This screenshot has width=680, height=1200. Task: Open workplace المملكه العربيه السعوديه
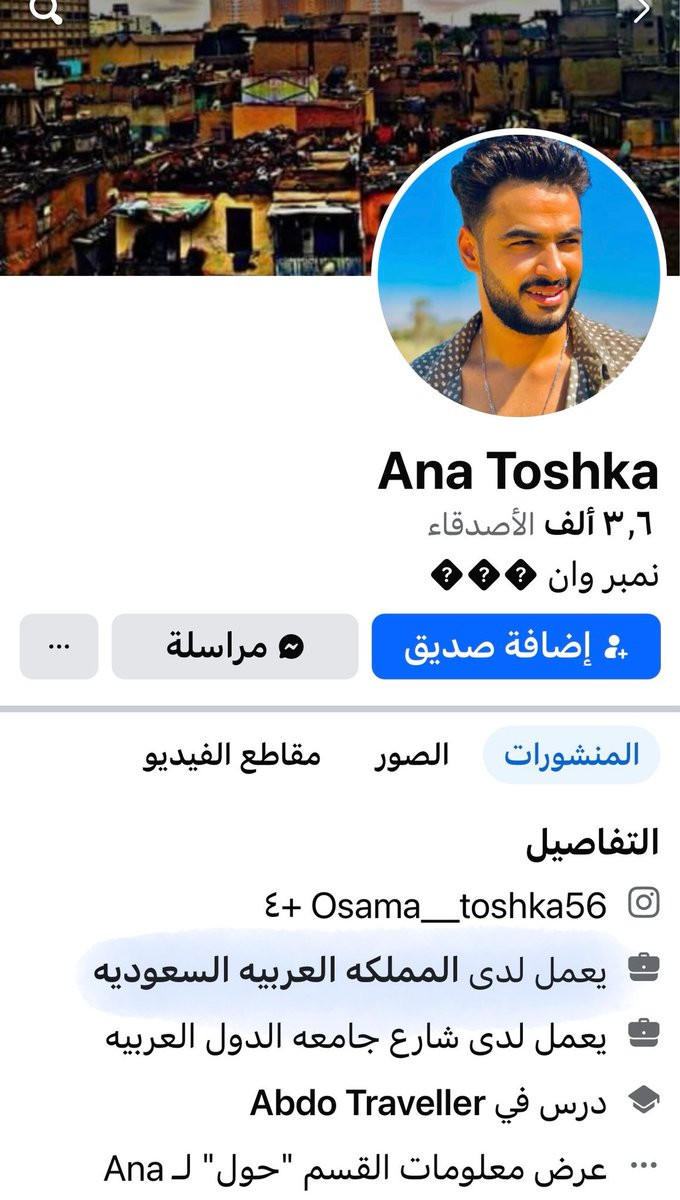[x=276, y=970]
